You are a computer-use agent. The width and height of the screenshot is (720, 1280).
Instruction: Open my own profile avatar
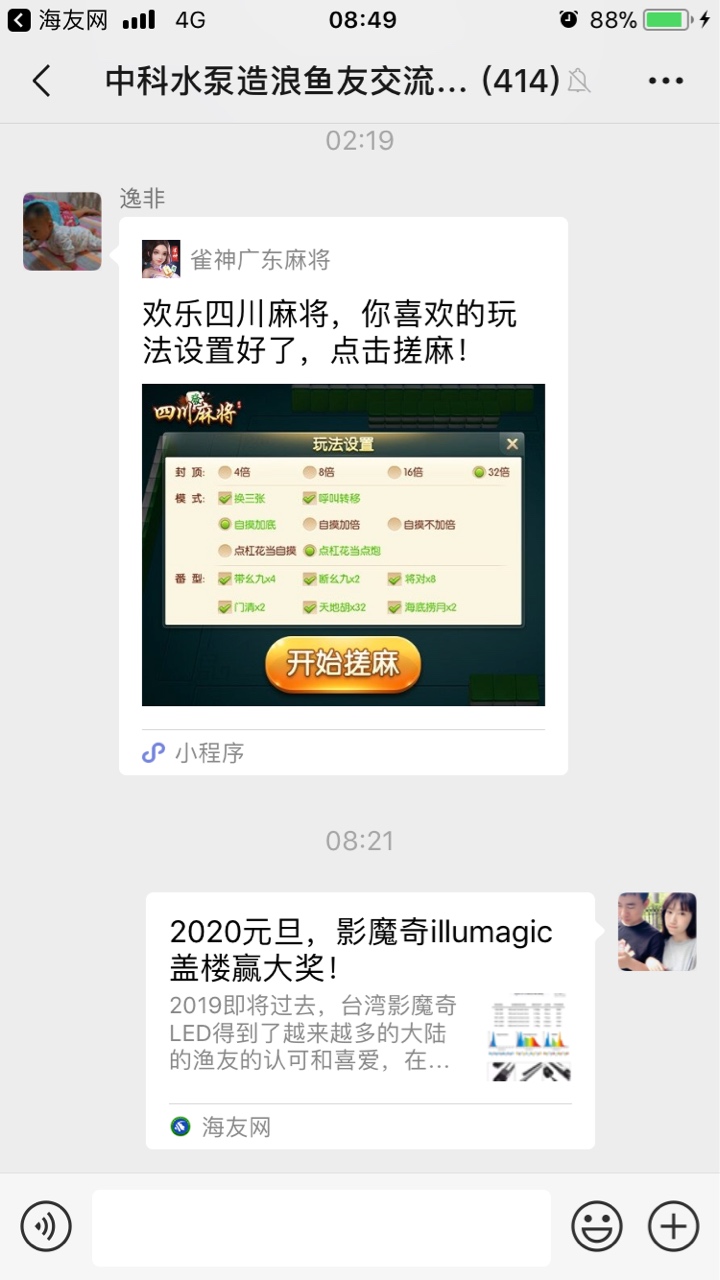657,931
